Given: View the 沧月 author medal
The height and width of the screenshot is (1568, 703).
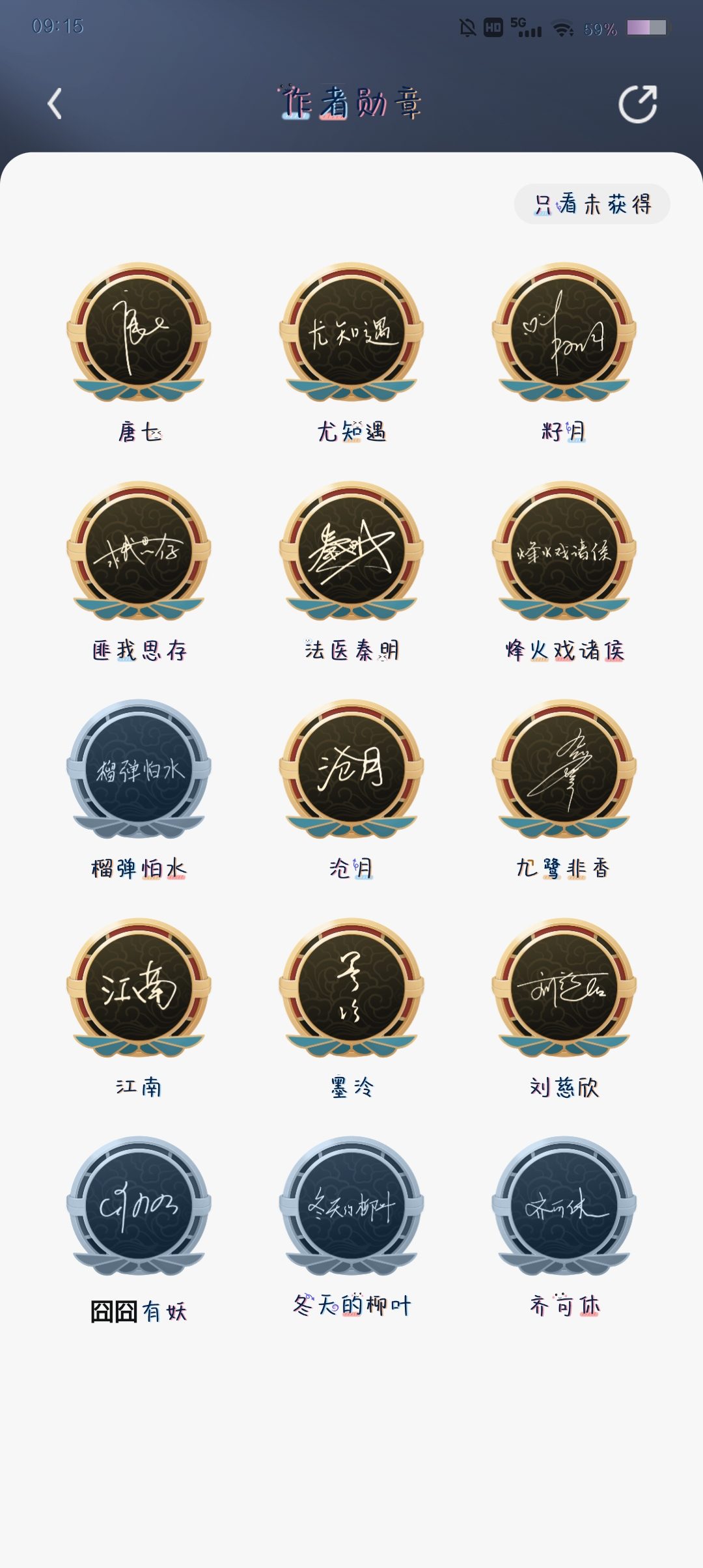Looking at the screenshot, I should click(x=351, y=769).
